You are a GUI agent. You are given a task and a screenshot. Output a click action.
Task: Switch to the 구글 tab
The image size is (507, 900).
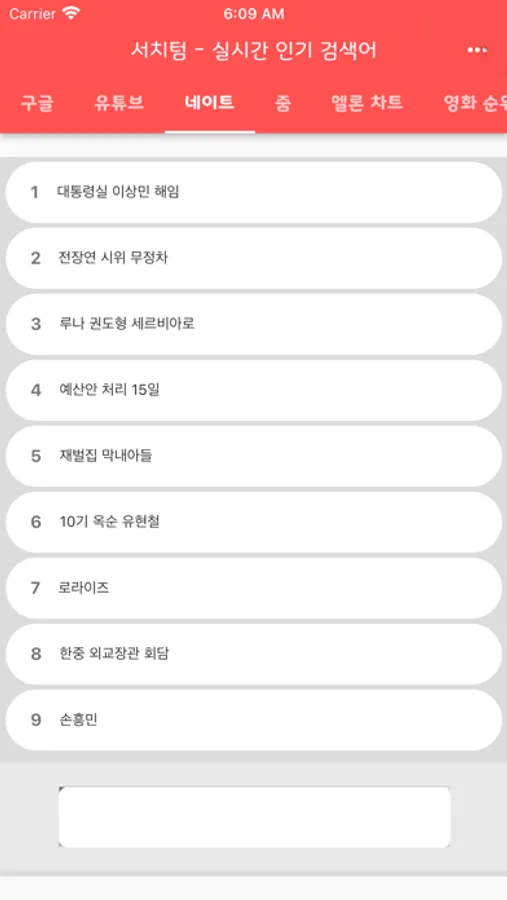coord(37,103)
